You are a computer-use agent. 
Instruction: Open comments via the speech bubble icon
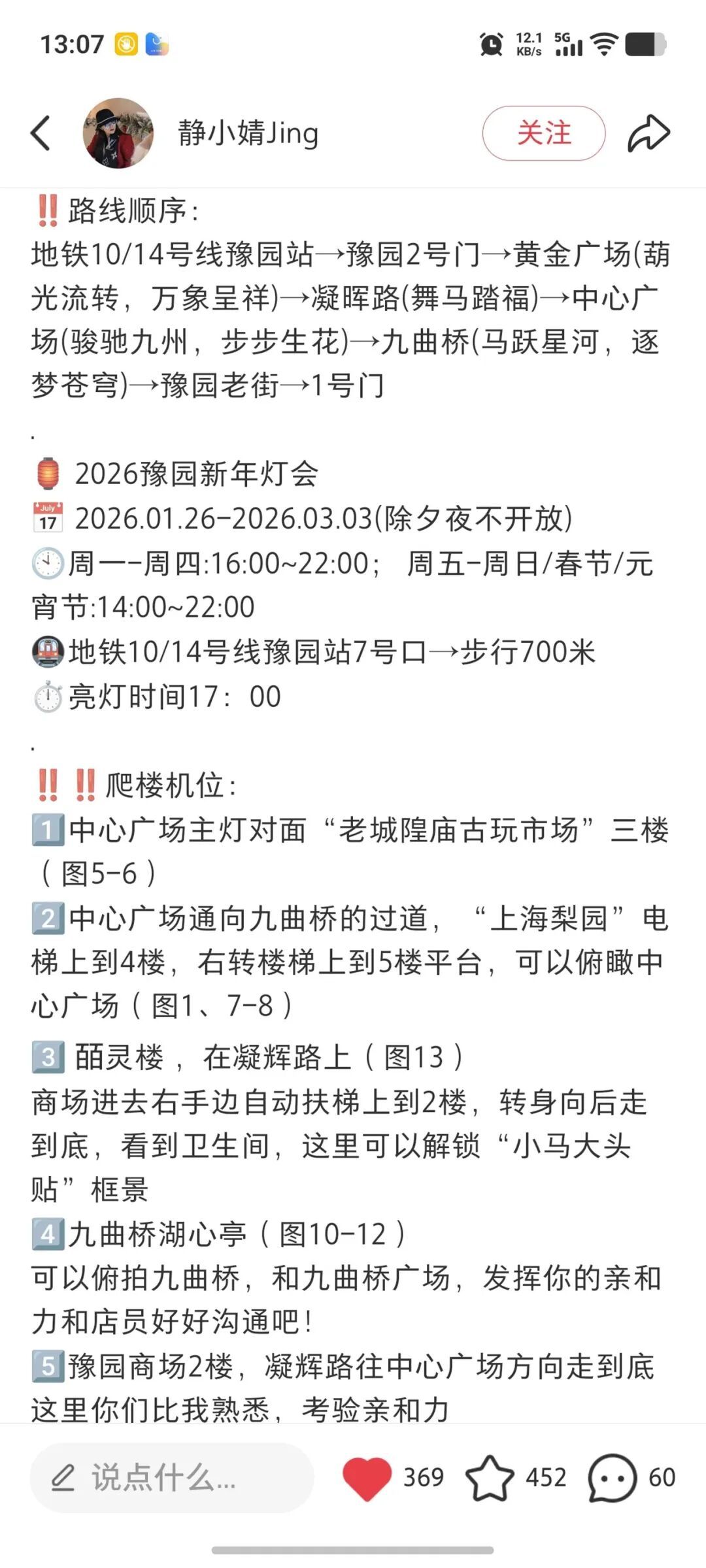[612, 1478]
